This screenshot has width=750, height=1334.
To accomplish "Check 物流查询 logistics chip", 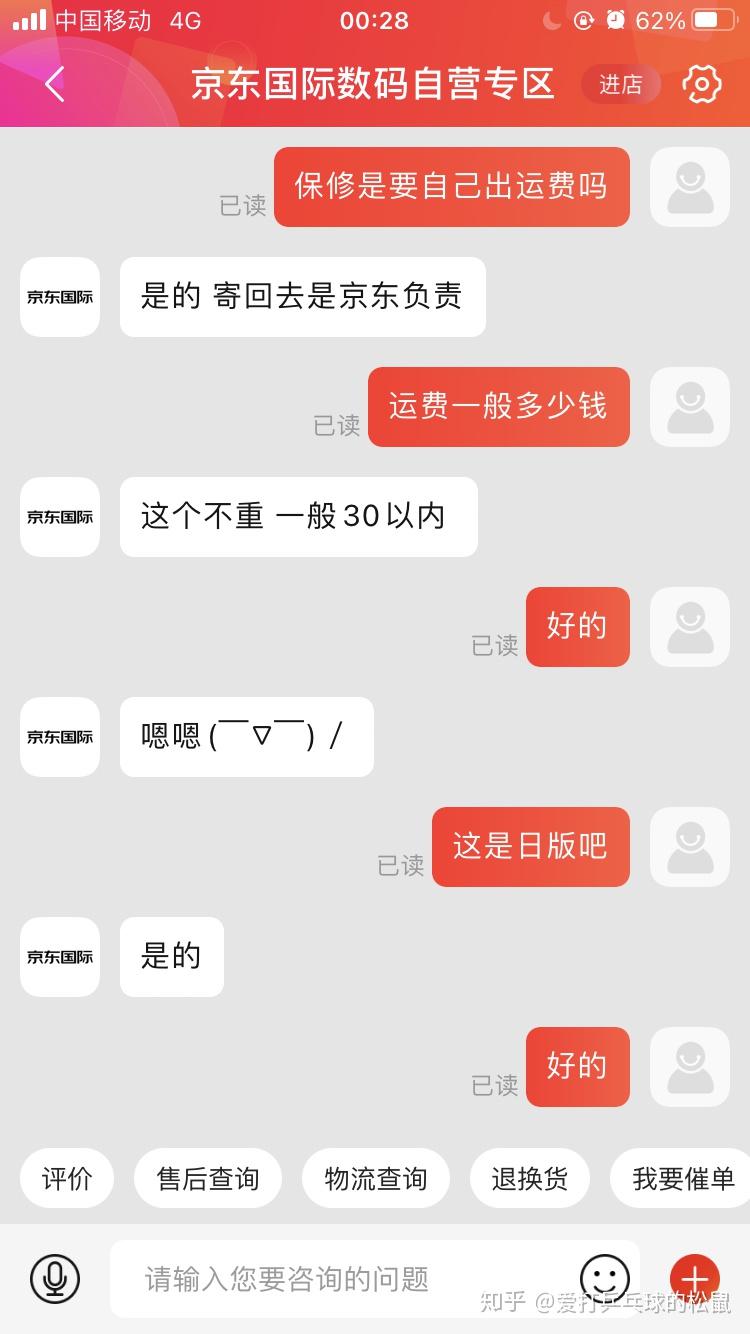I will [376, 1178].
